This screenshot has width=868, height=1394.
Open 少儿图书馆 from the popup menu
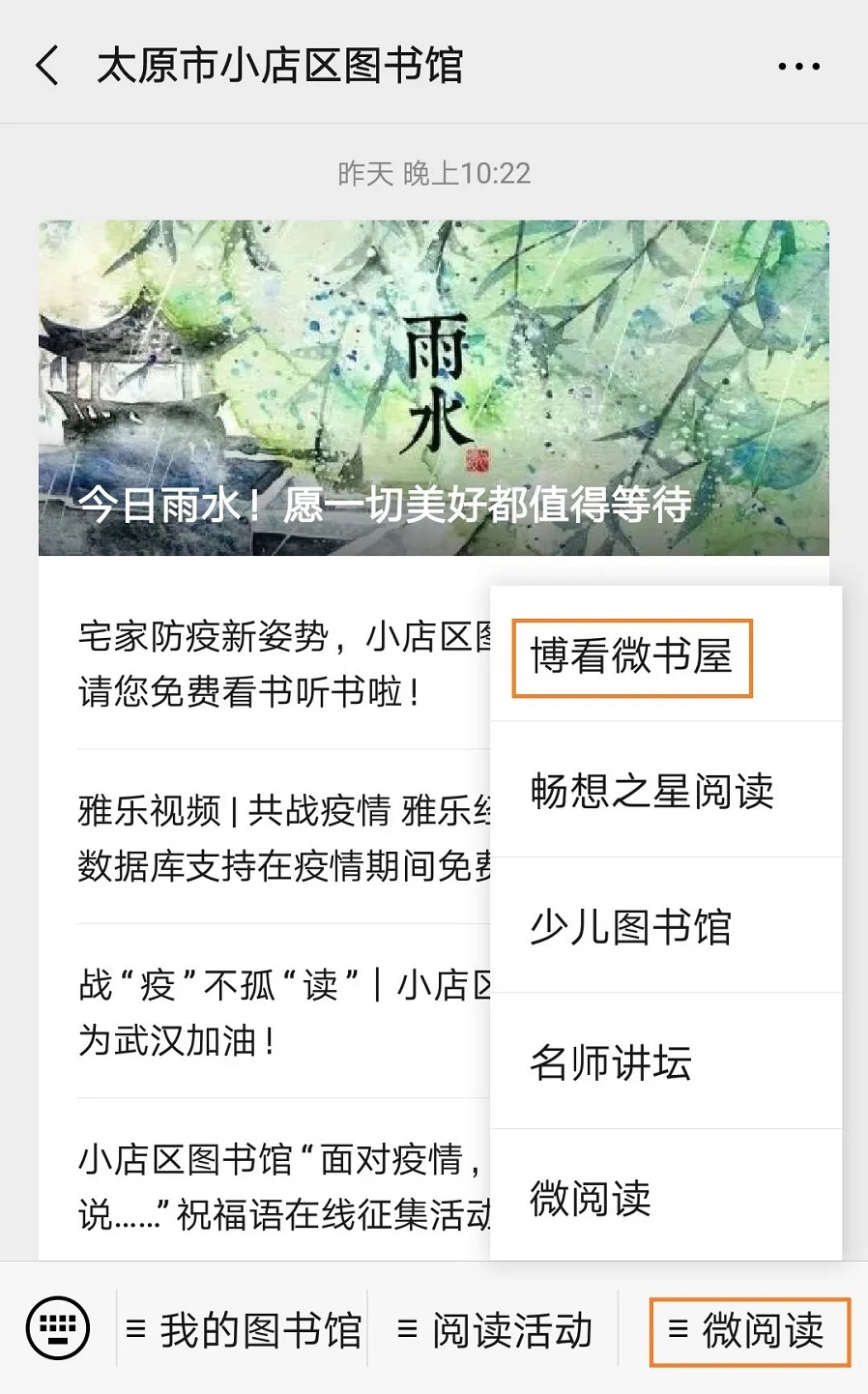(631, 926)
